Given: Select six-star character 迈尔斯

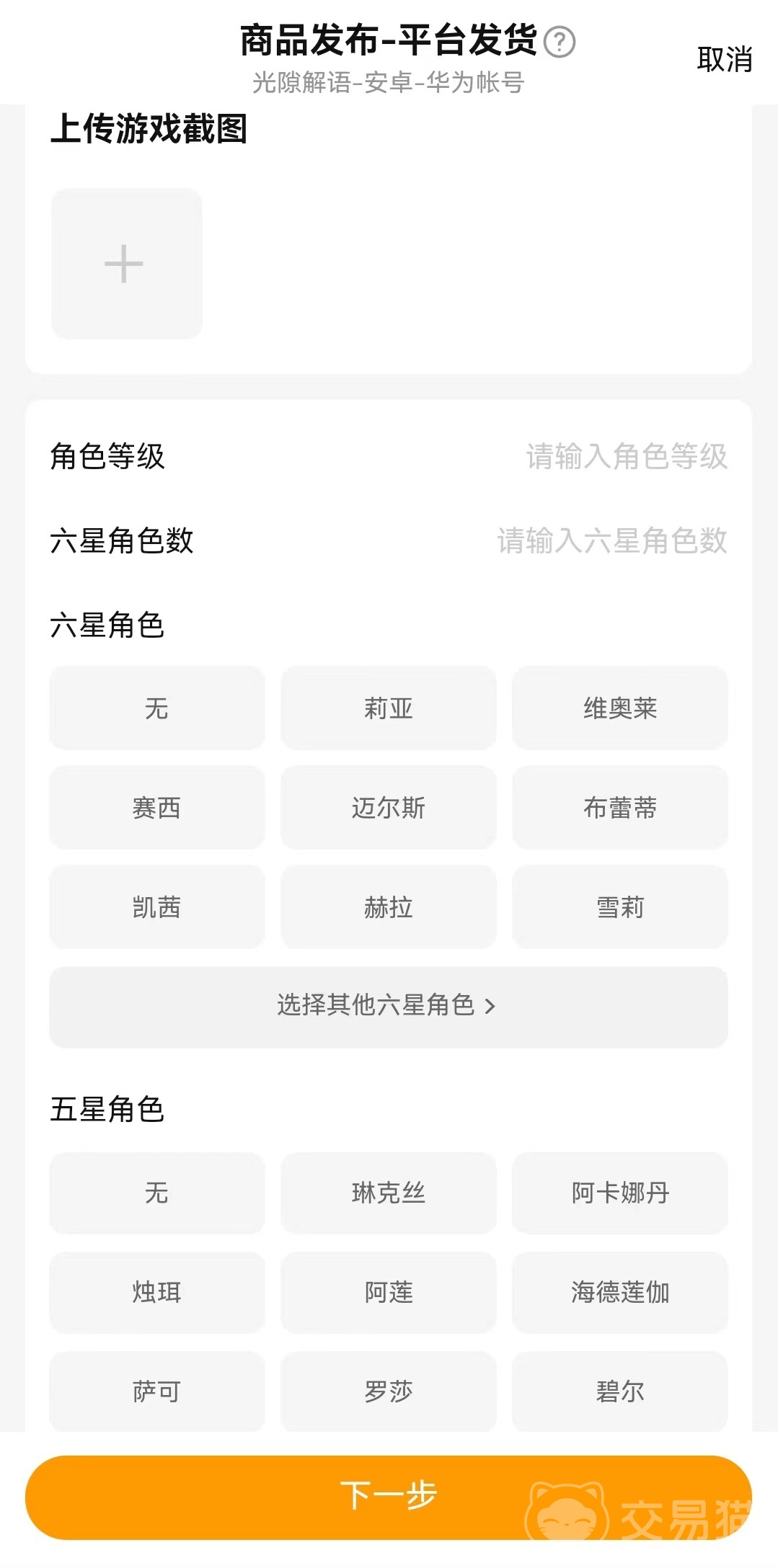Looking at the screenshot, I should [388, 808].
